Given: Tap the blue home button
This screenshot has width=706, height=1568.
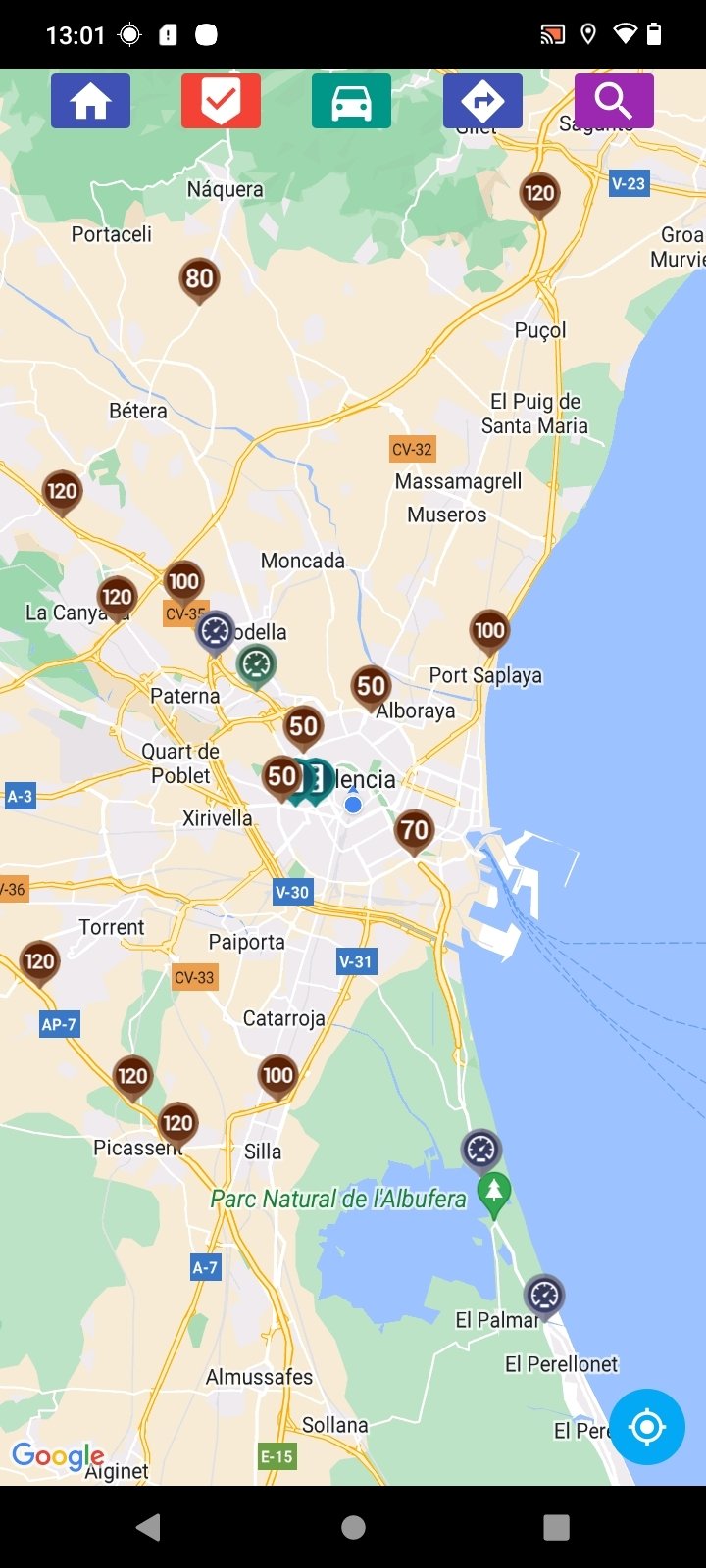Looking at the screenshot, I should pyautogui.click(x=90, y=101).
